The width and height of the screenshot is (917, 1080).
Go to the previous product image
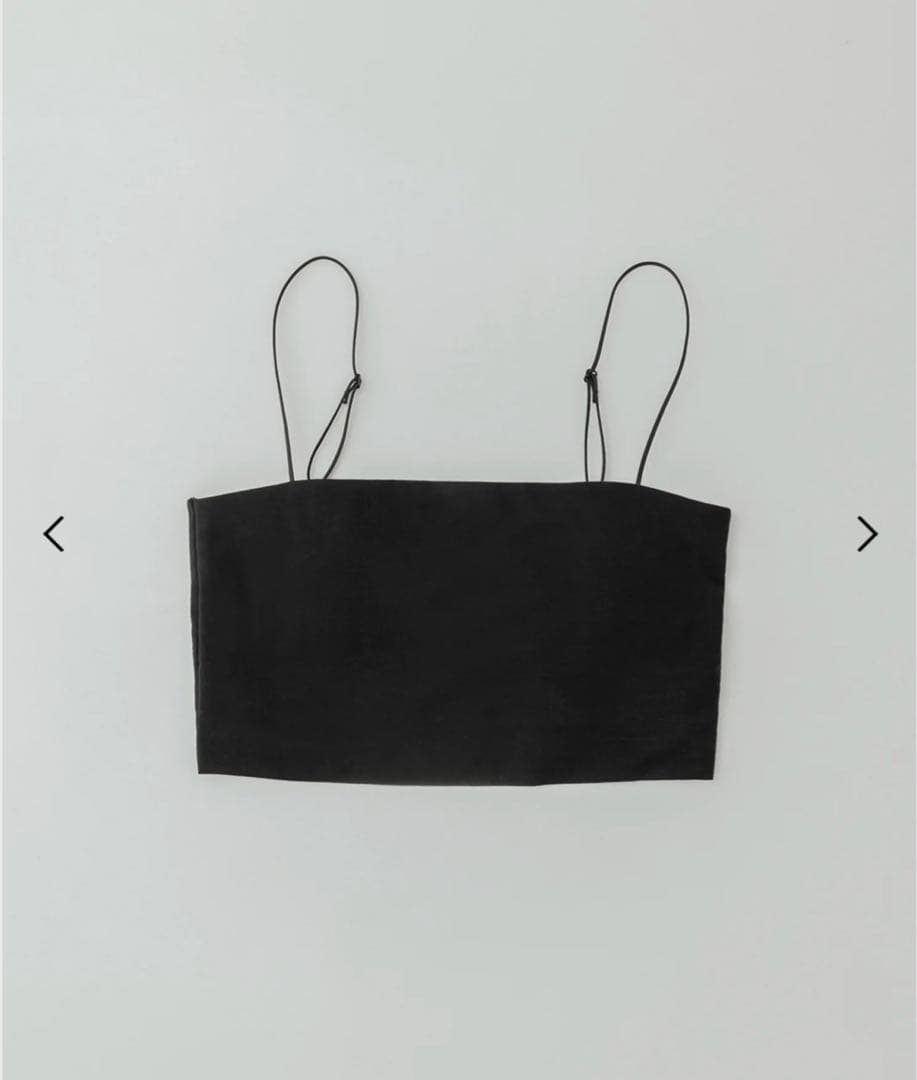tap(54, 534)
